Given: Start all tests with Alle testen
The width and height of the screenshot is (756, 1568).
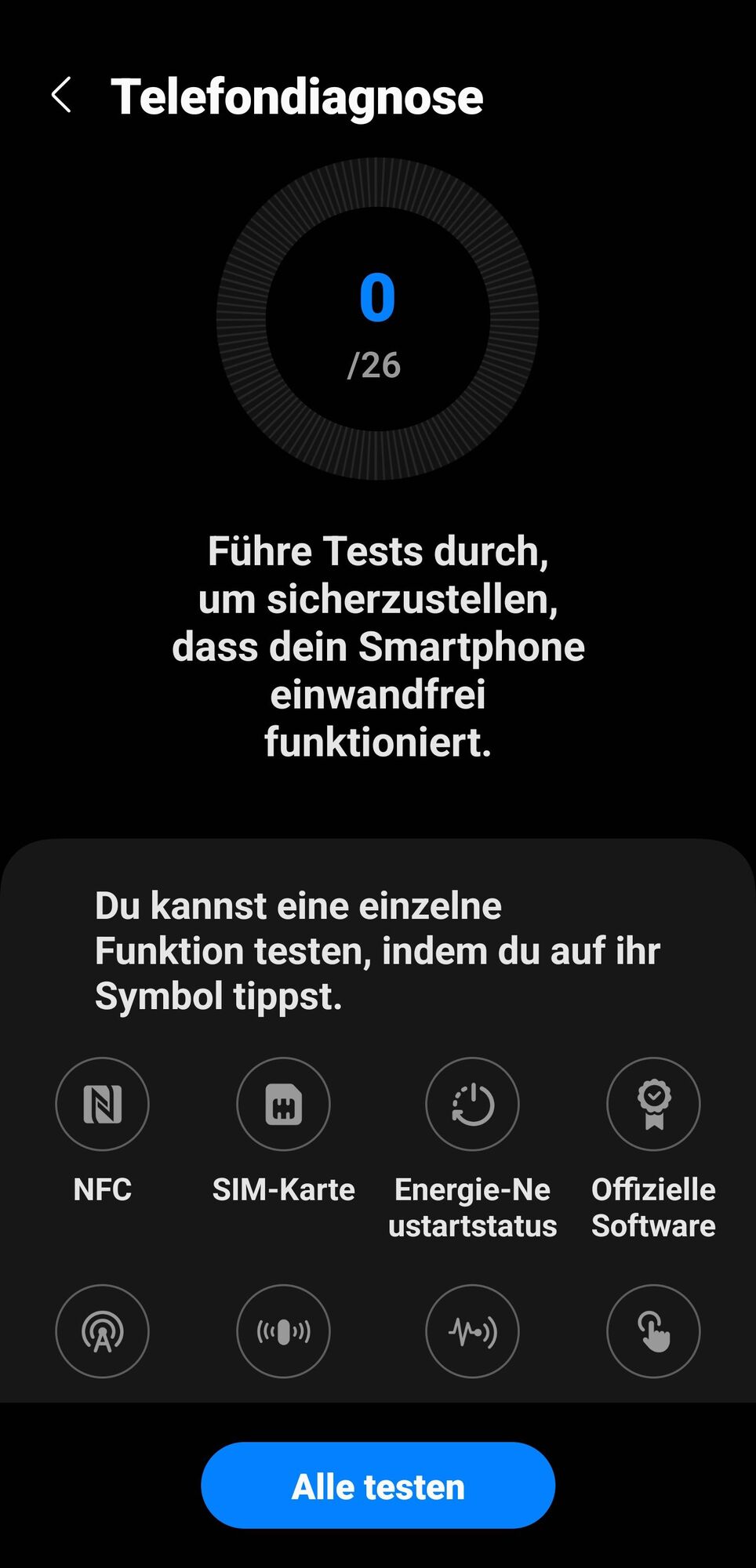Looking at the screenshot, I should pyautogui.click(x=378, y=1485).
